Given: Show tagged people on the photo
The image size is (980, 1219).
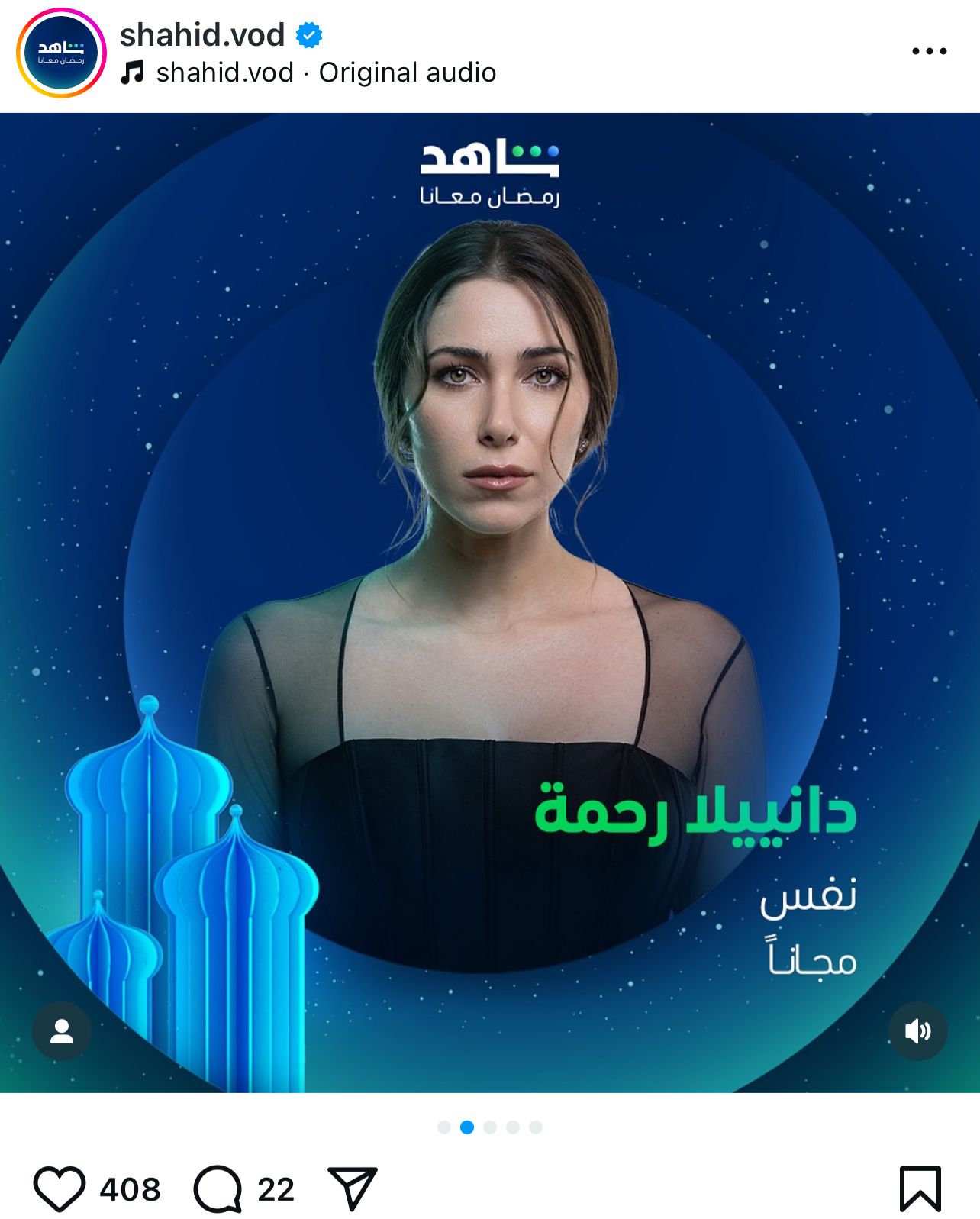Looking at the screenshot, I should coord(62,1031).
